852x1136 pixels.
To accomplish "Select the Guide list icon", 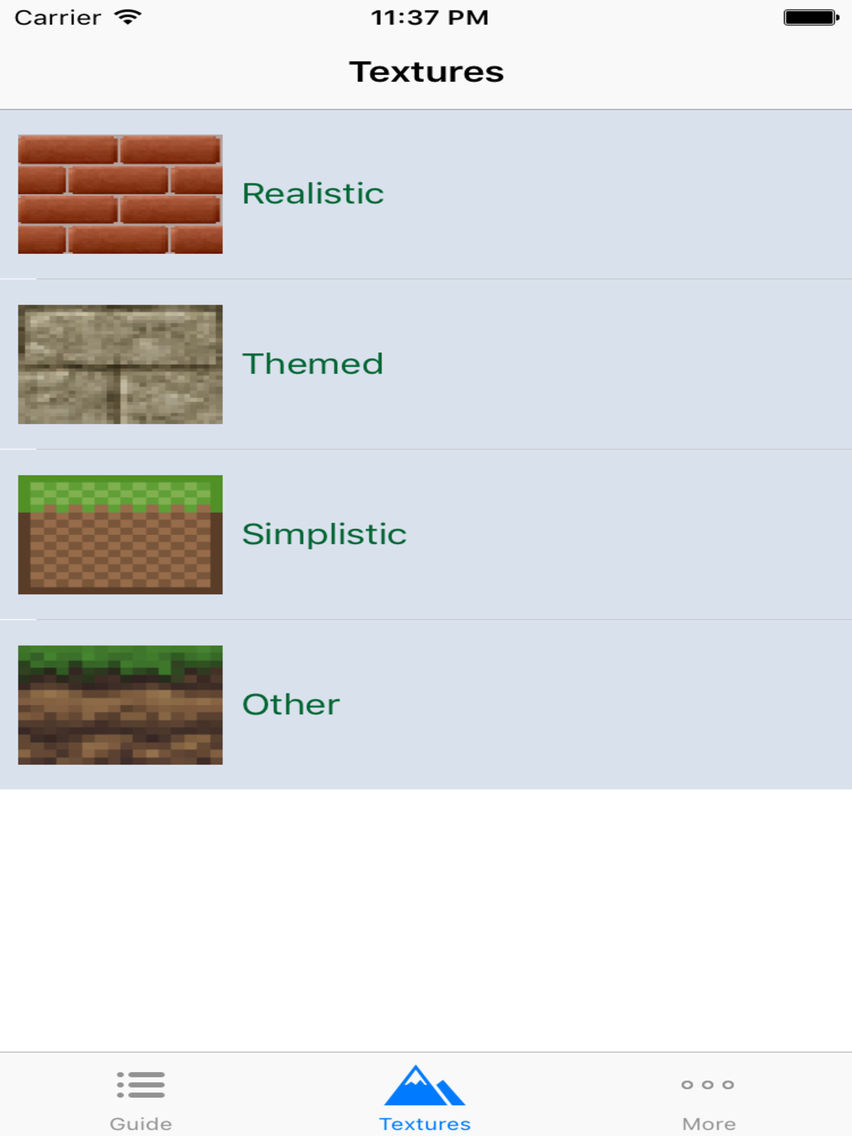I will pyautogui.click(x=140, y=1083).
